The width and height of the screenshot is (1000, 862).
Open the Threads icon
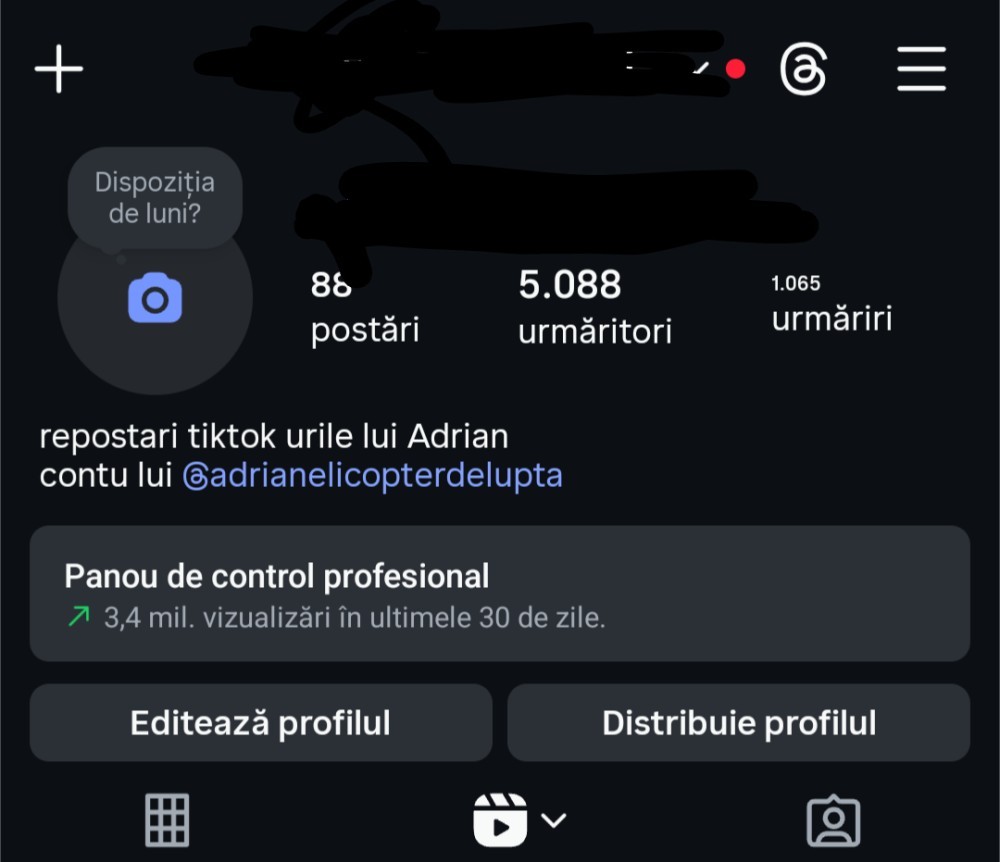803,70
